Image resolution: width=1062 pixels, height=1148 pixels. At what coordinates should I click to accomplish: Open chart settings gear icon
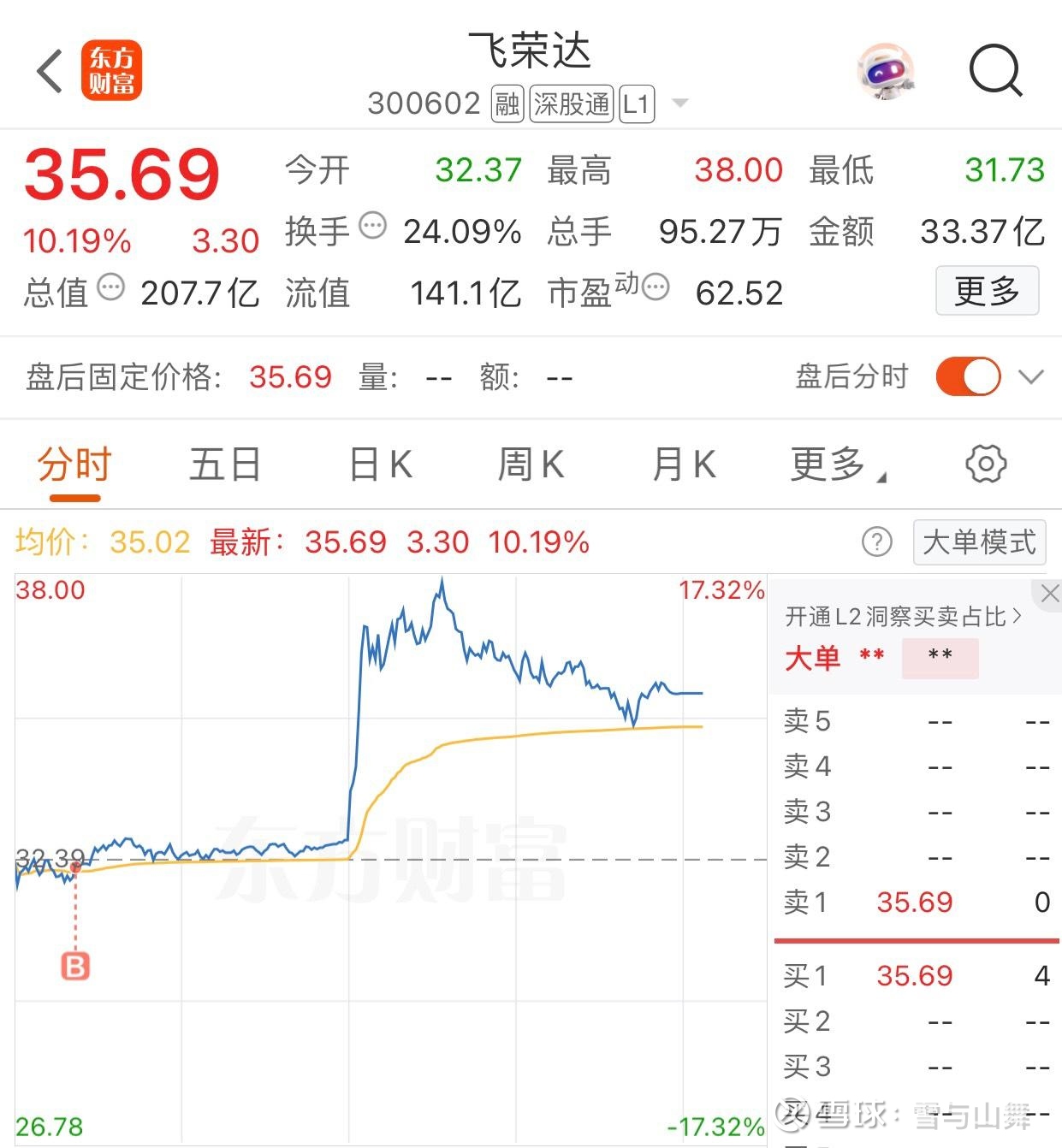tap(986, 465)
